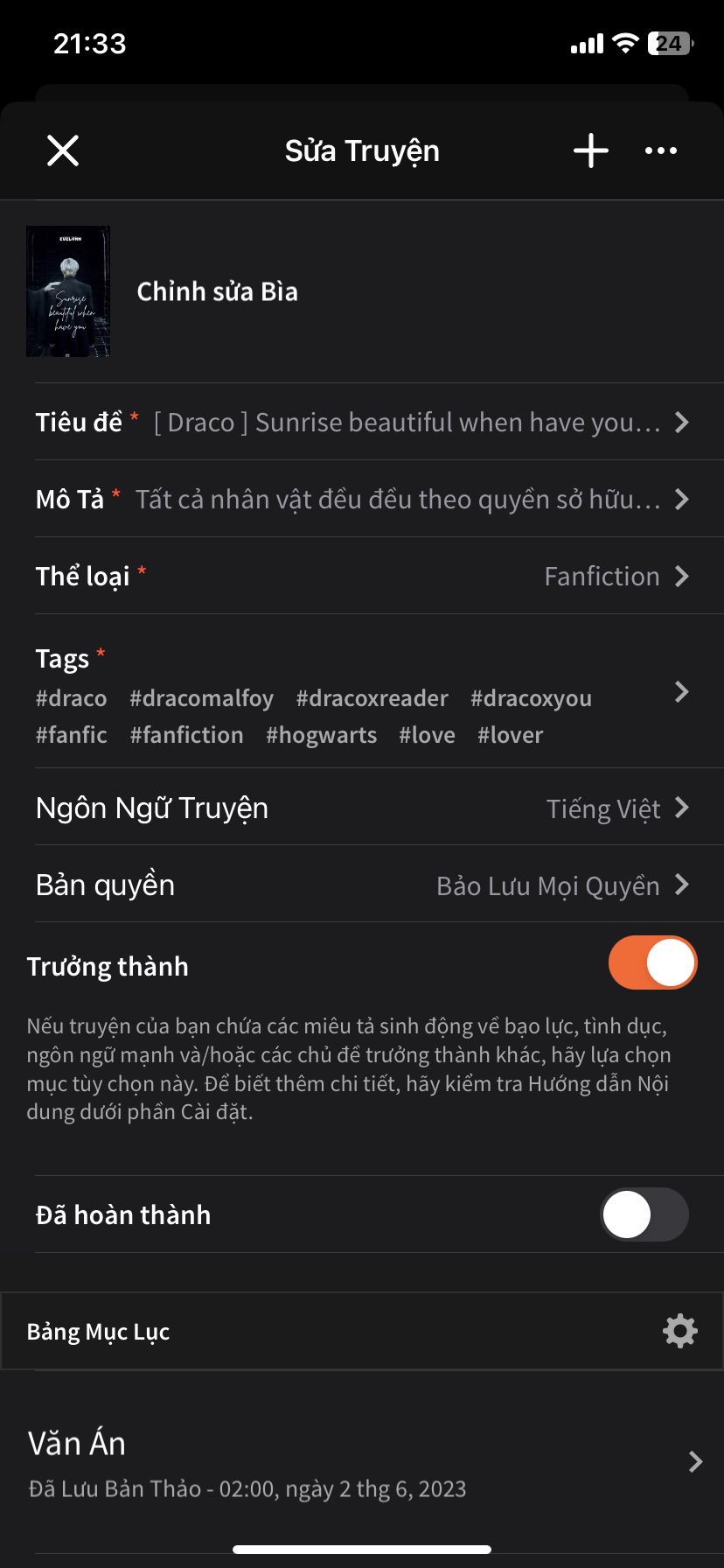Change Thể loại from Fanfiction

pyautogui.click(x=362, y=577)
